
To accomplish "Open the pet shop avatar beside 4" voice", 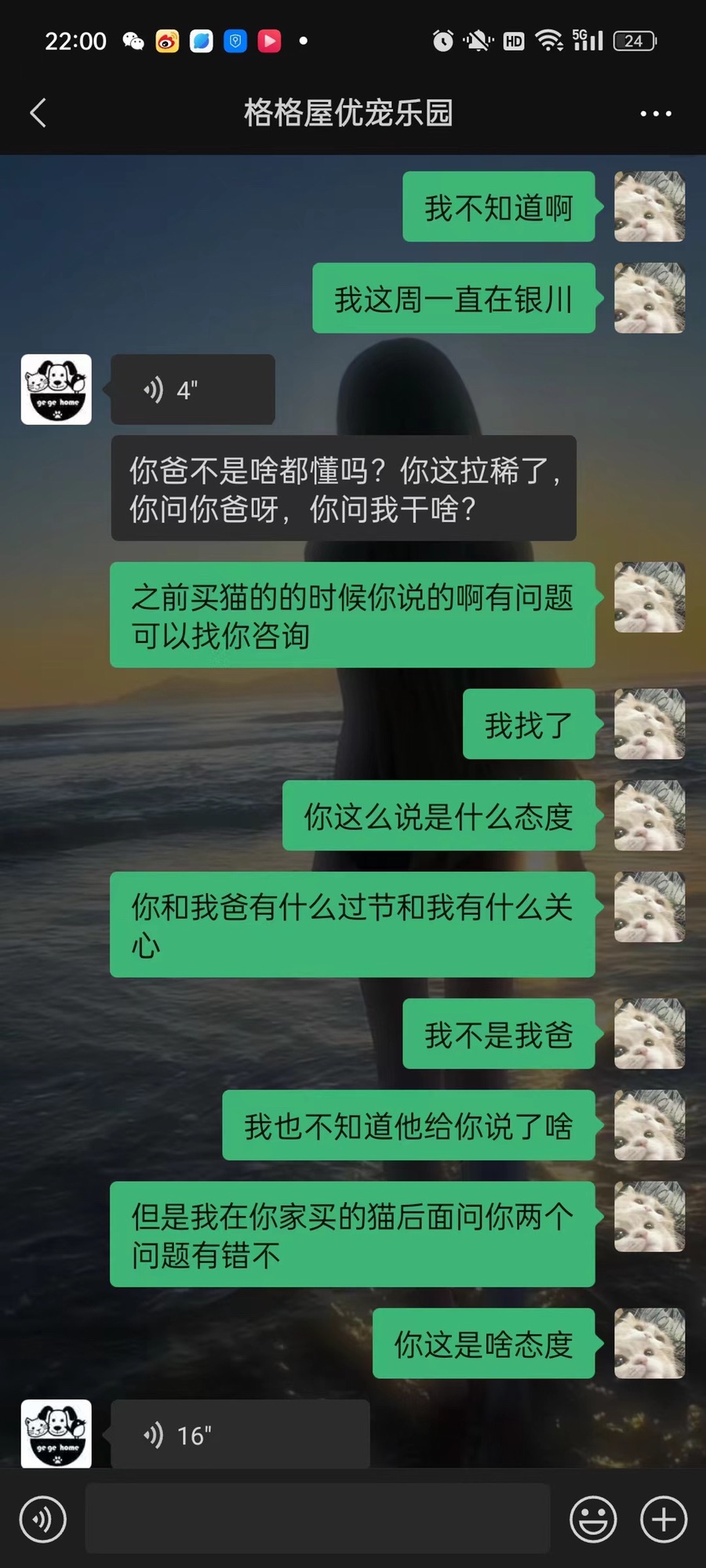I will click(56, 390).
